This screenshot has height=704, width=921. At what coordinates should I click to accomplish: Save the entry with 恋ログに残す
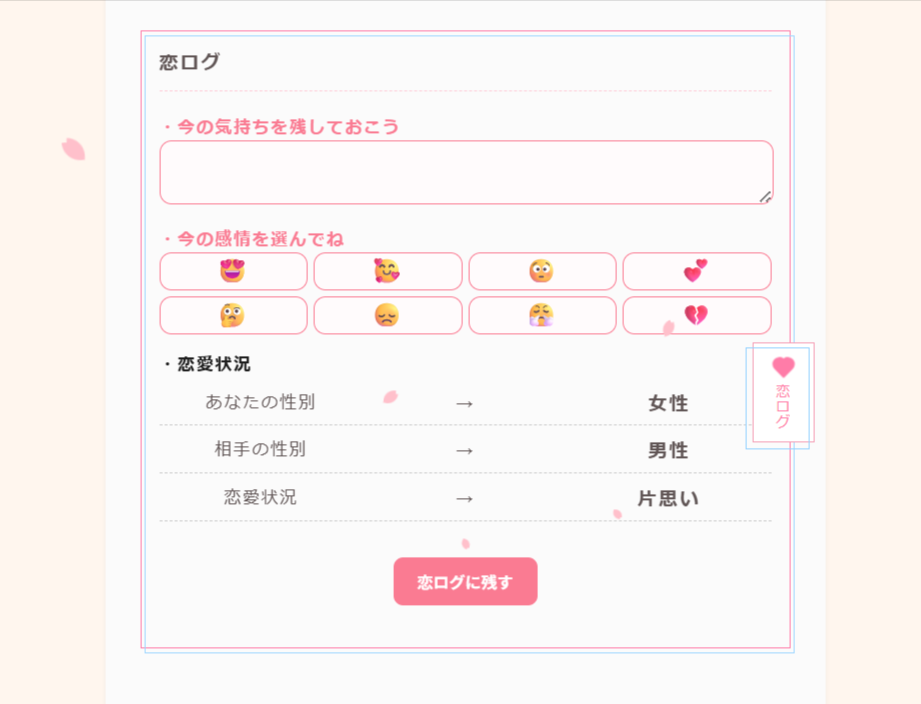465,582
